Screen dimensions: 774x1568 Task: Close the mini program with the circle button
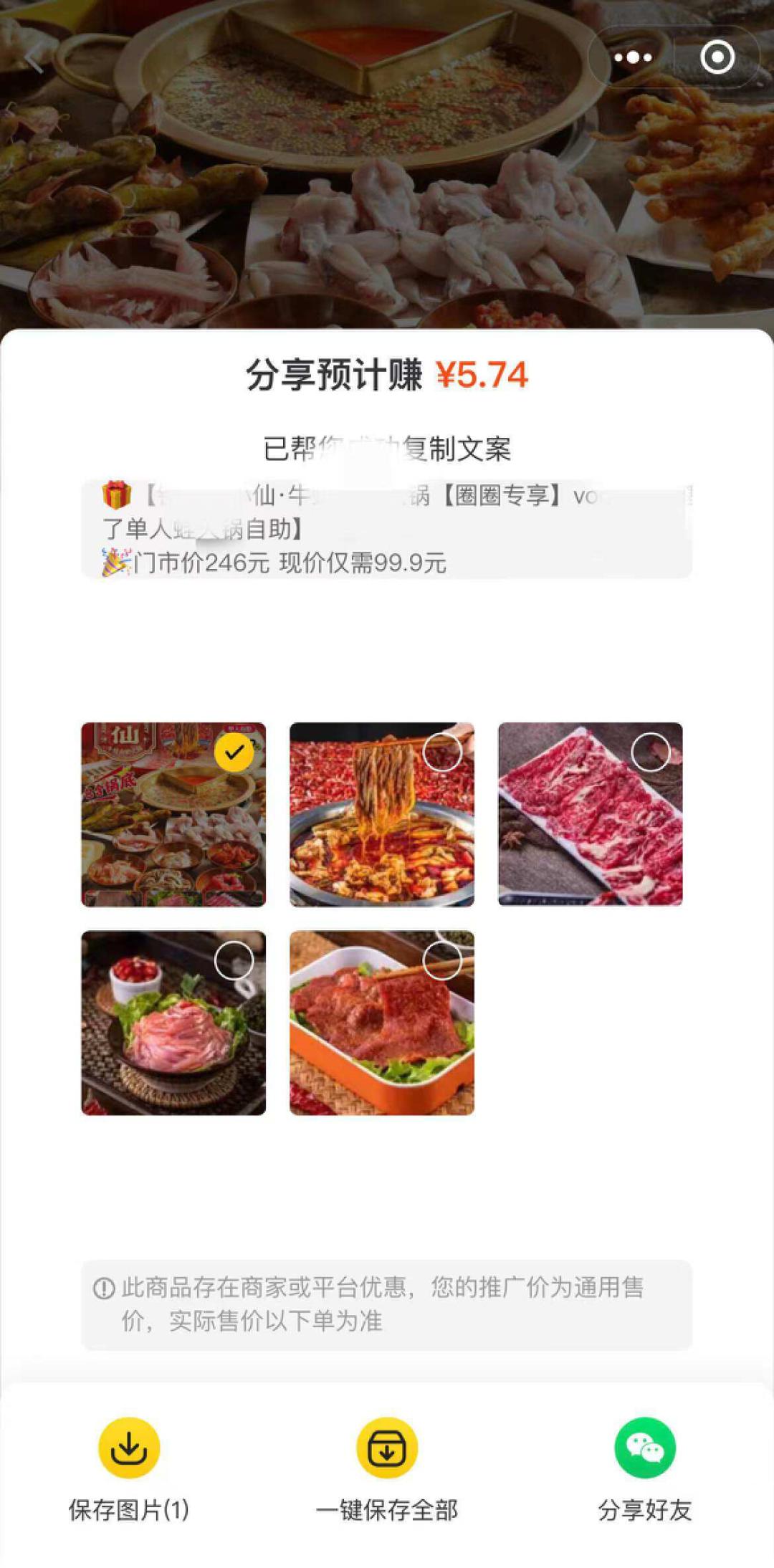point(717,57)
